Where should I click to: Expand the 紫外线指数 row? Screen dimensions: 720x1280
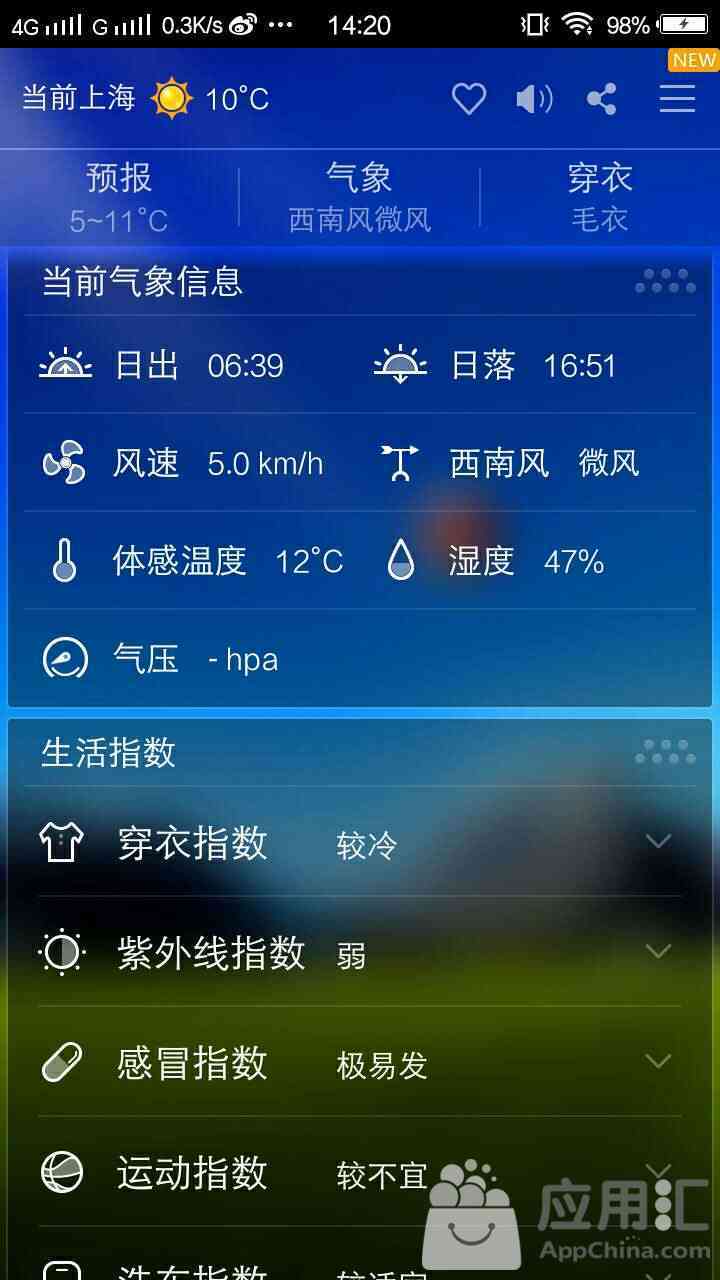(658, 951)
